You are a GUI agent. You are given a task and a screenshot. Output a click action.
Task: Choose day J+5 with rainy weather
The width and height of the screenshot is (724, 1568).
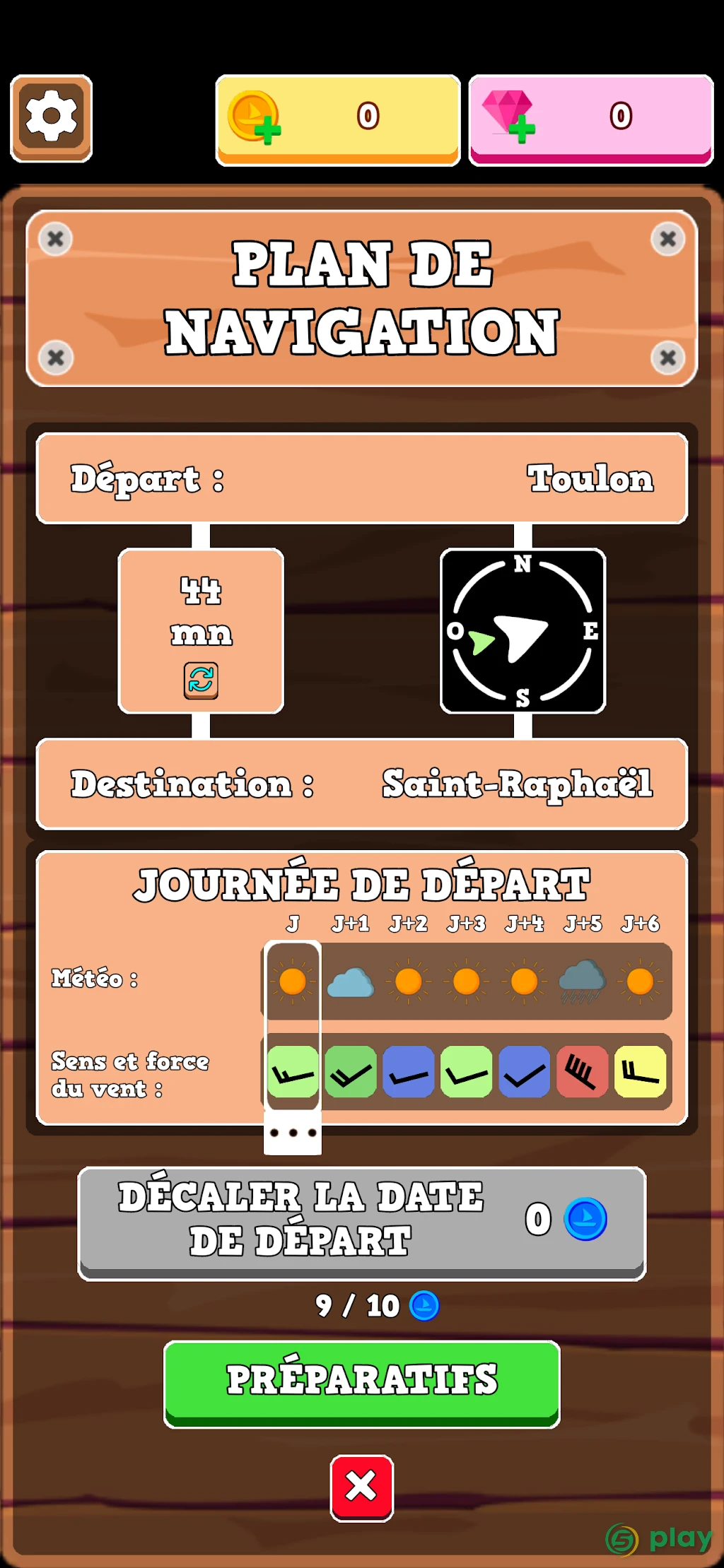583,1018
